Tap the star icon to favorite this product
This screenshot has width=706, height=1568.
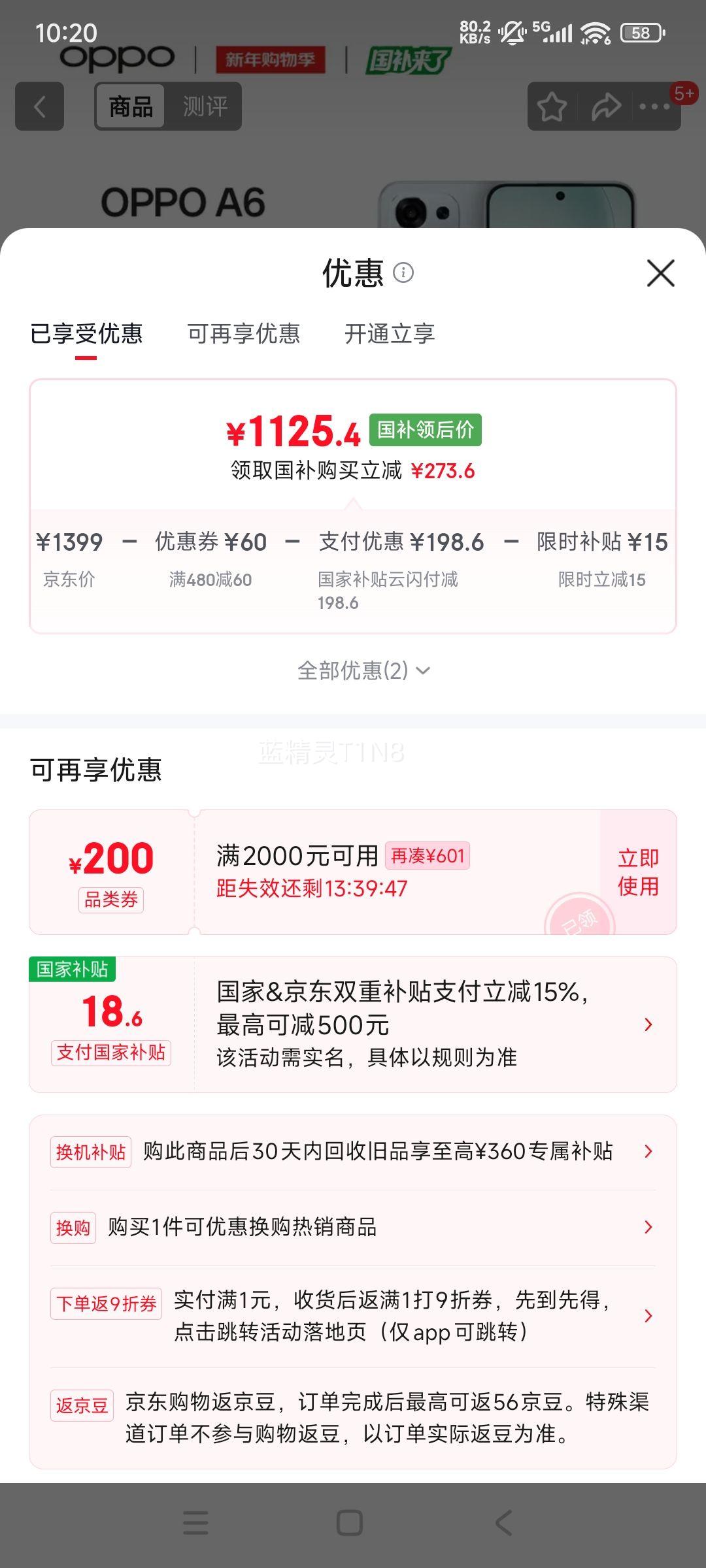(x=551, y=106)
